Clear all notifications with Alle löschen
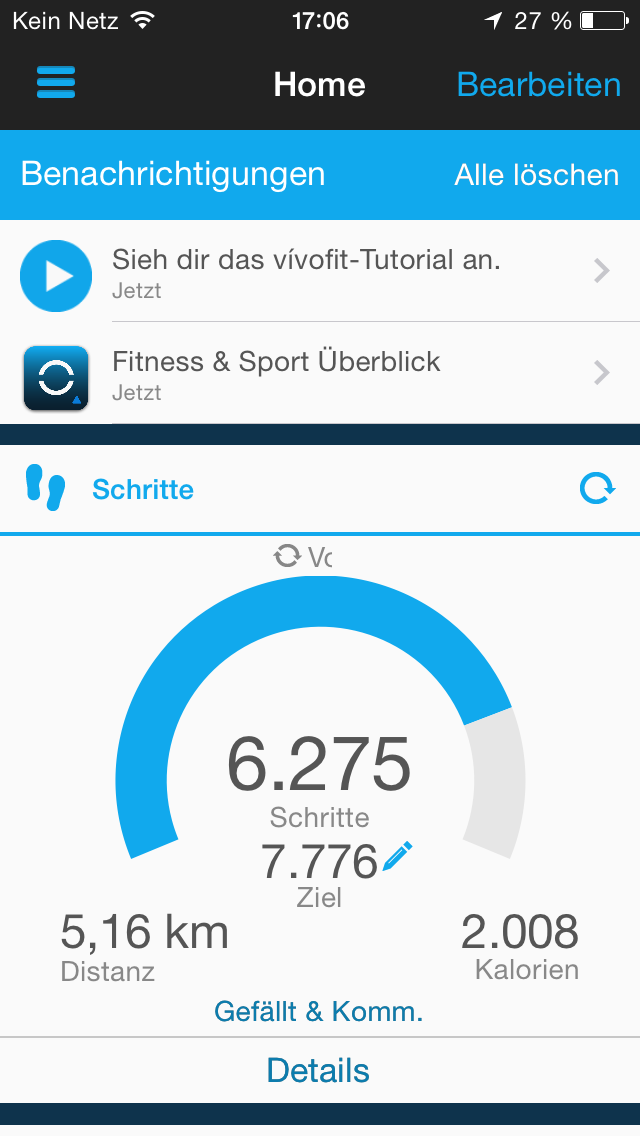This screenshot has height=1136, width=640. 536,175
